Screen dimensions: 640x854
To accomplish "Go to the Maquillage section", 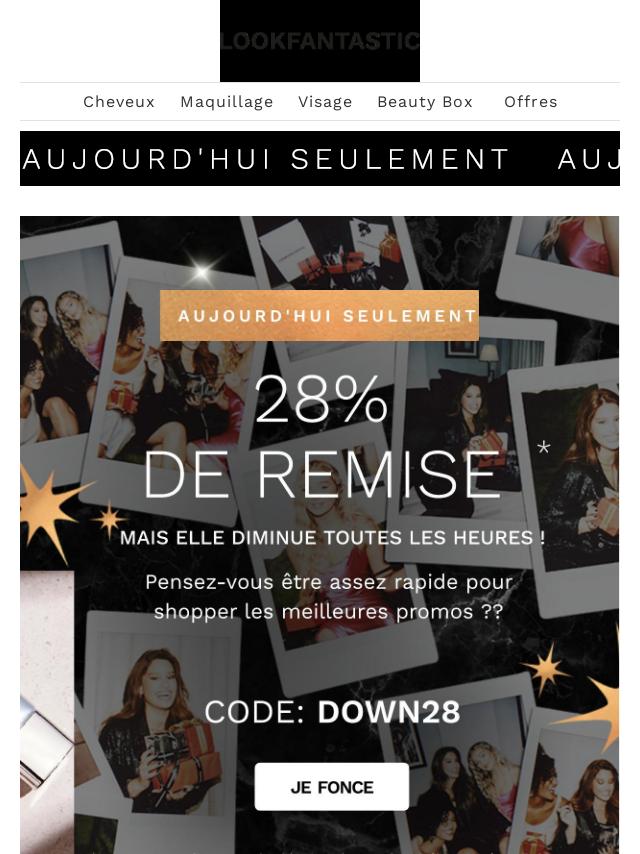I will pyautogui.click(x=226, y=102).
